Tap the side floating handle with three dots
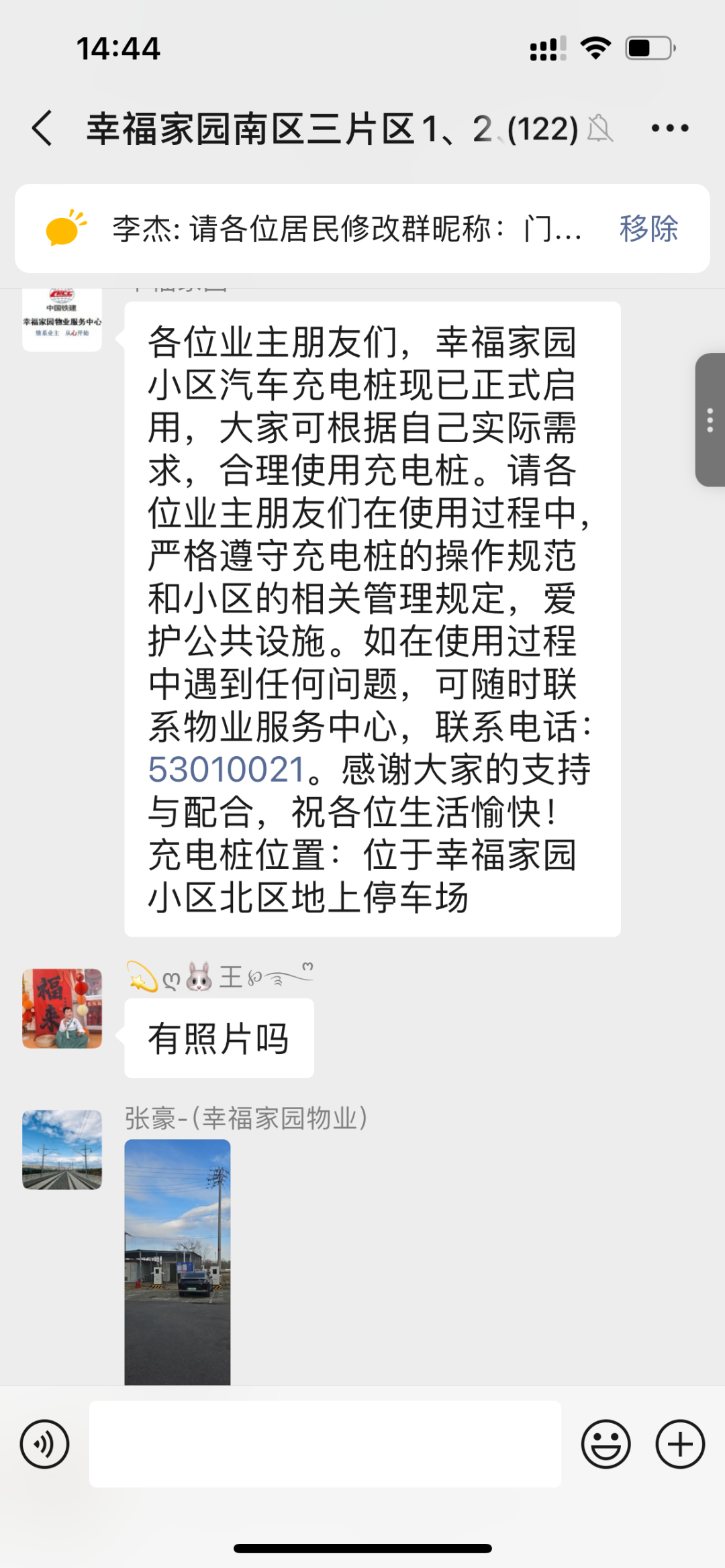The image size is (725, 1568). [x=710, y=420]
